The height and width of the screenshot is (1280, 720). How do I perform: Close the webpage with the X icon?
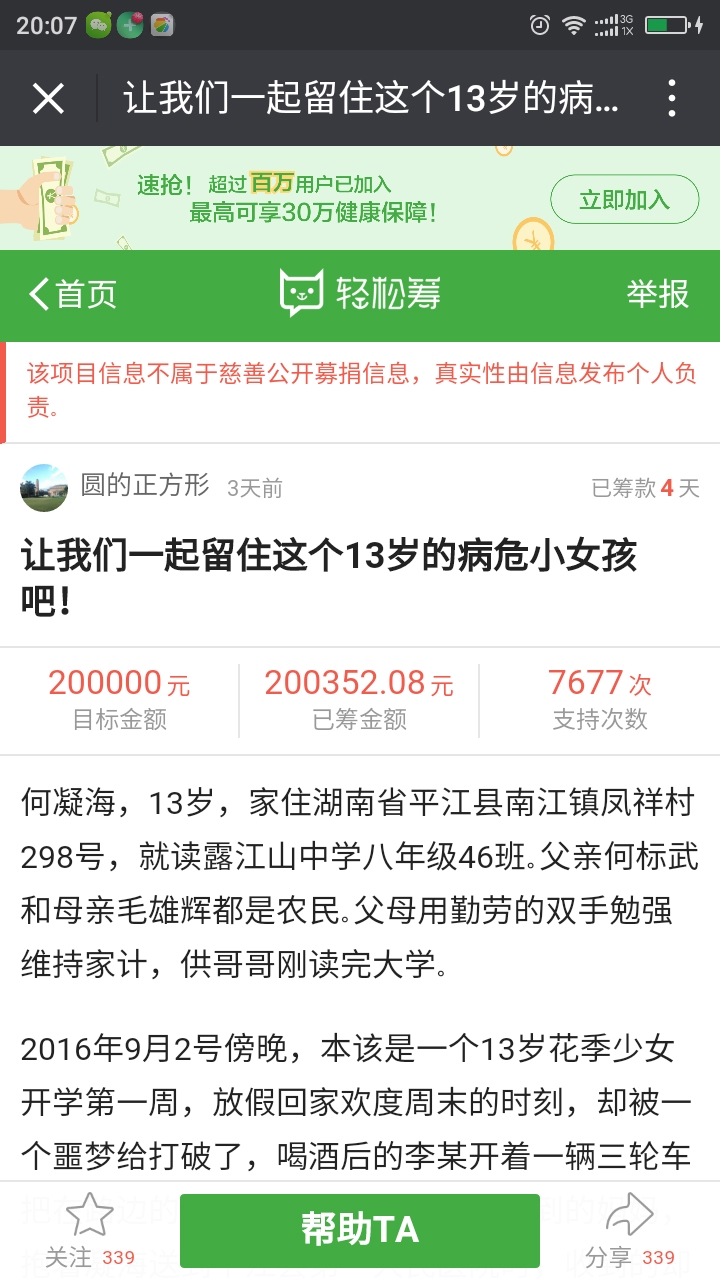[48, 99]
